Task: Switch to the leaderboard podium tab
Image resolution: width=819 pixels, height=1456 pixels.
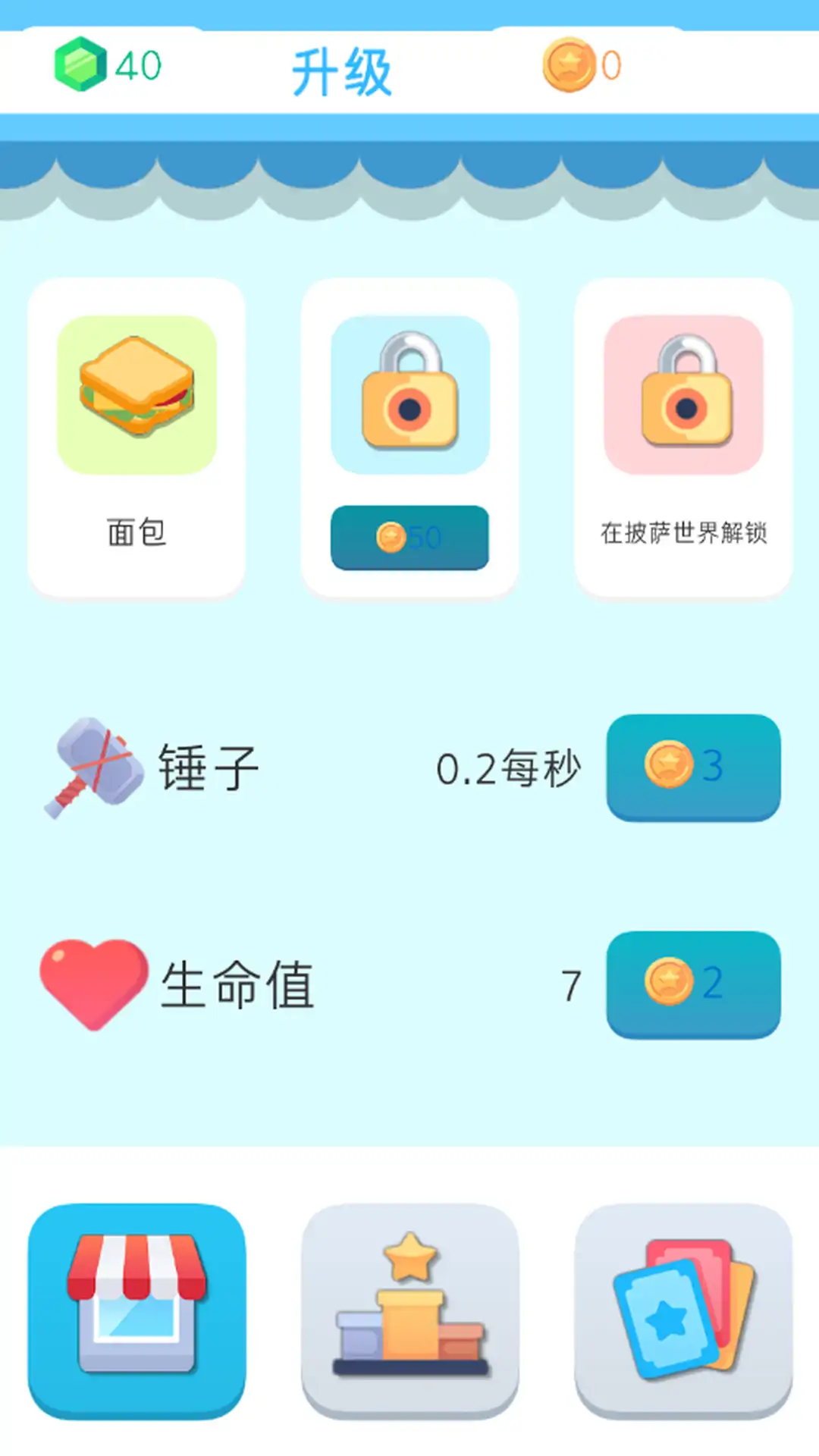Action: tap(409, 1310)
